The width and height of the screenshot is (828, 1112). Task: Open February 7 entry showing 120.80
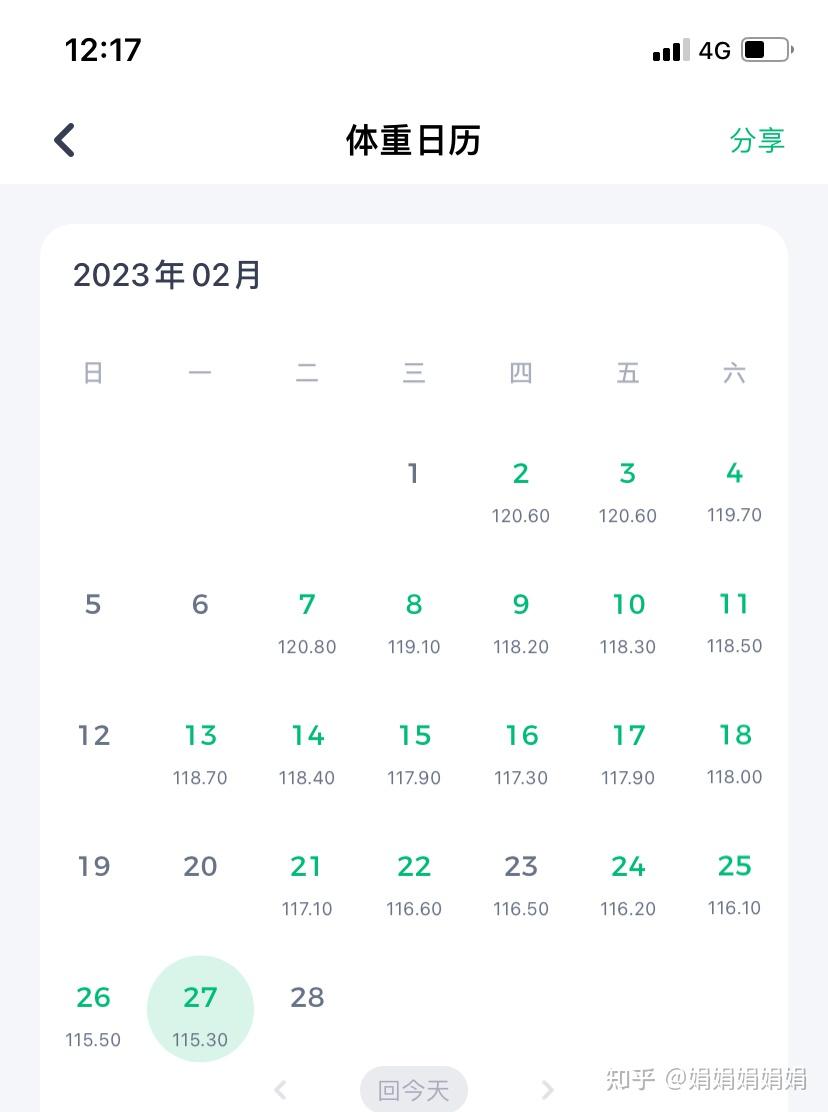[307, 621]
